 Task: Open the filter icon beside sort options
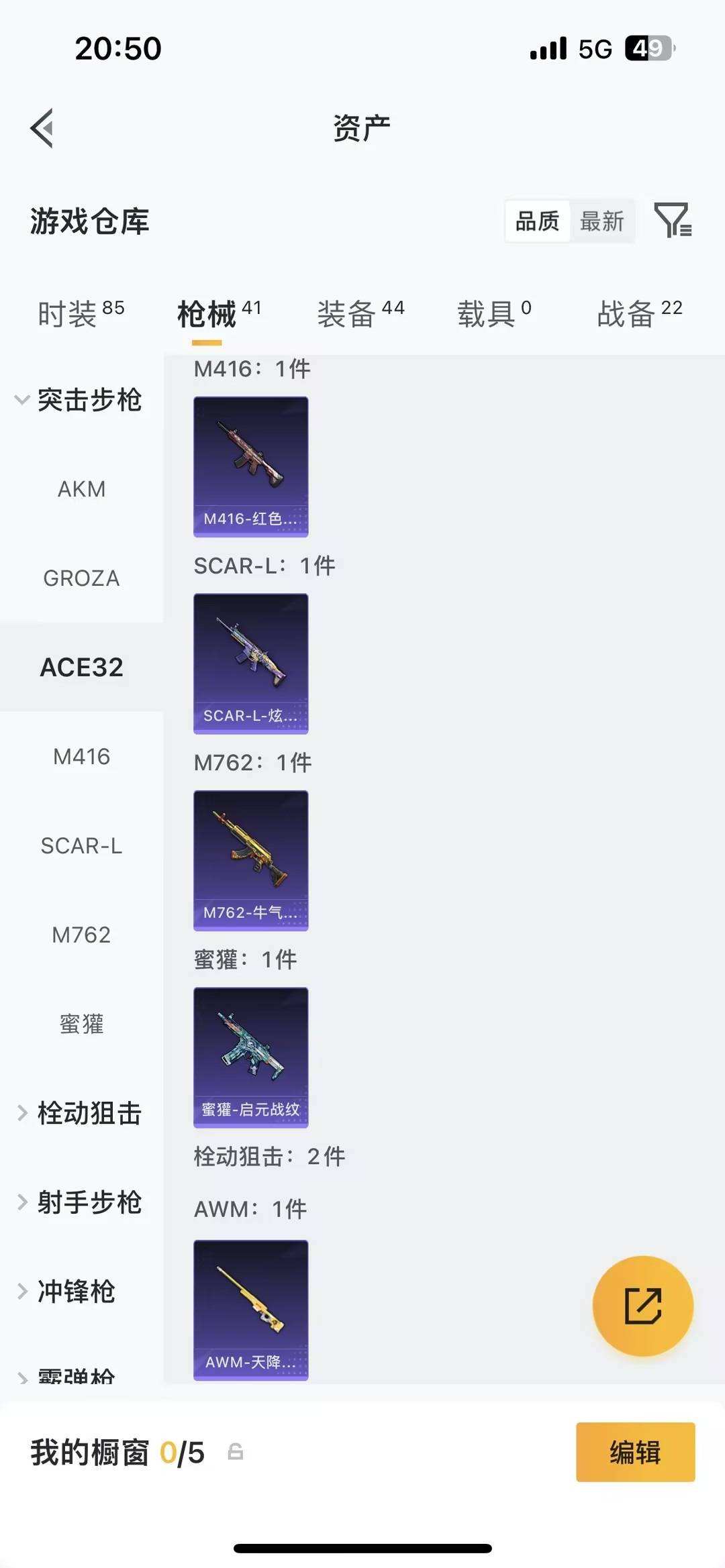click(x=673, y=220)
